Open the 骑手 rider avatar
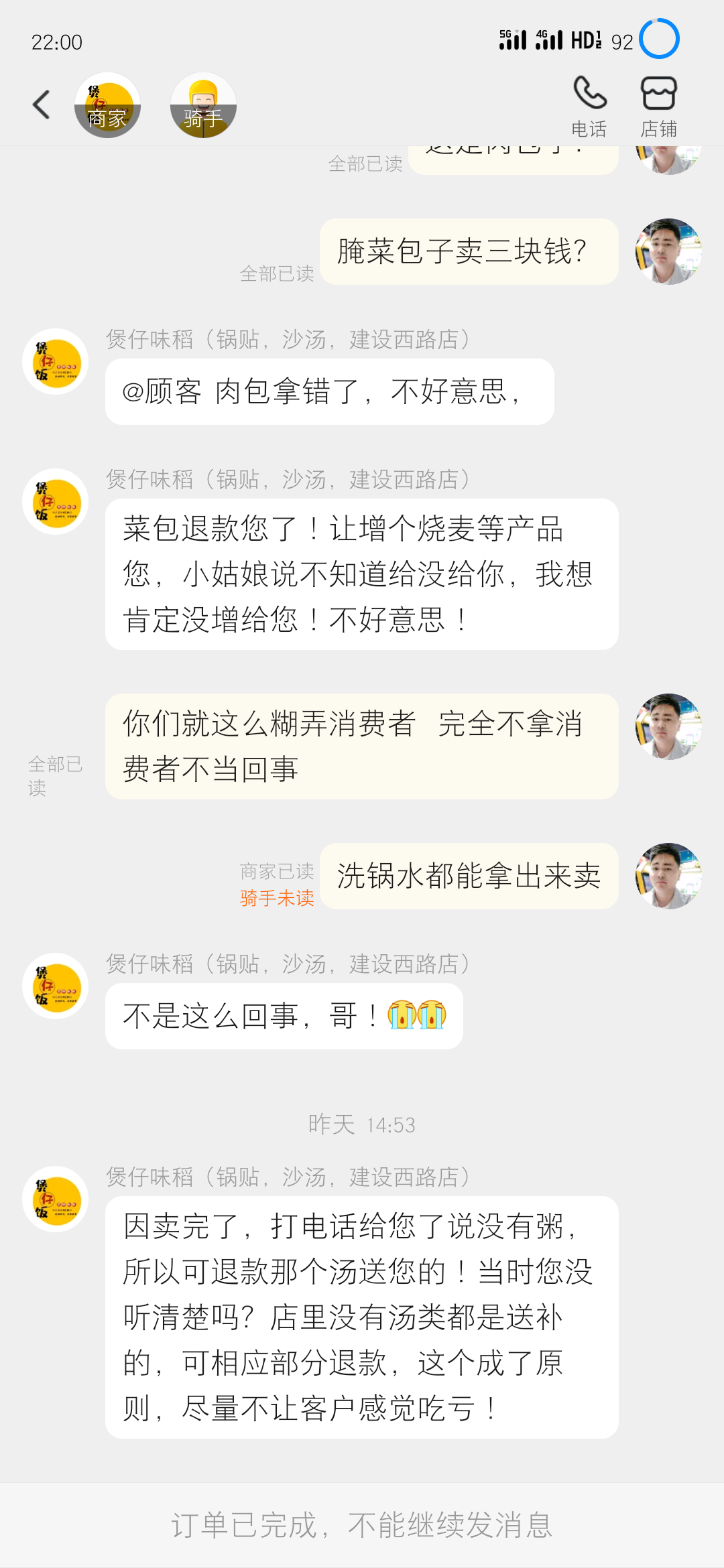724x1568 pixels. pyautogui.click(x=203, y=105)
